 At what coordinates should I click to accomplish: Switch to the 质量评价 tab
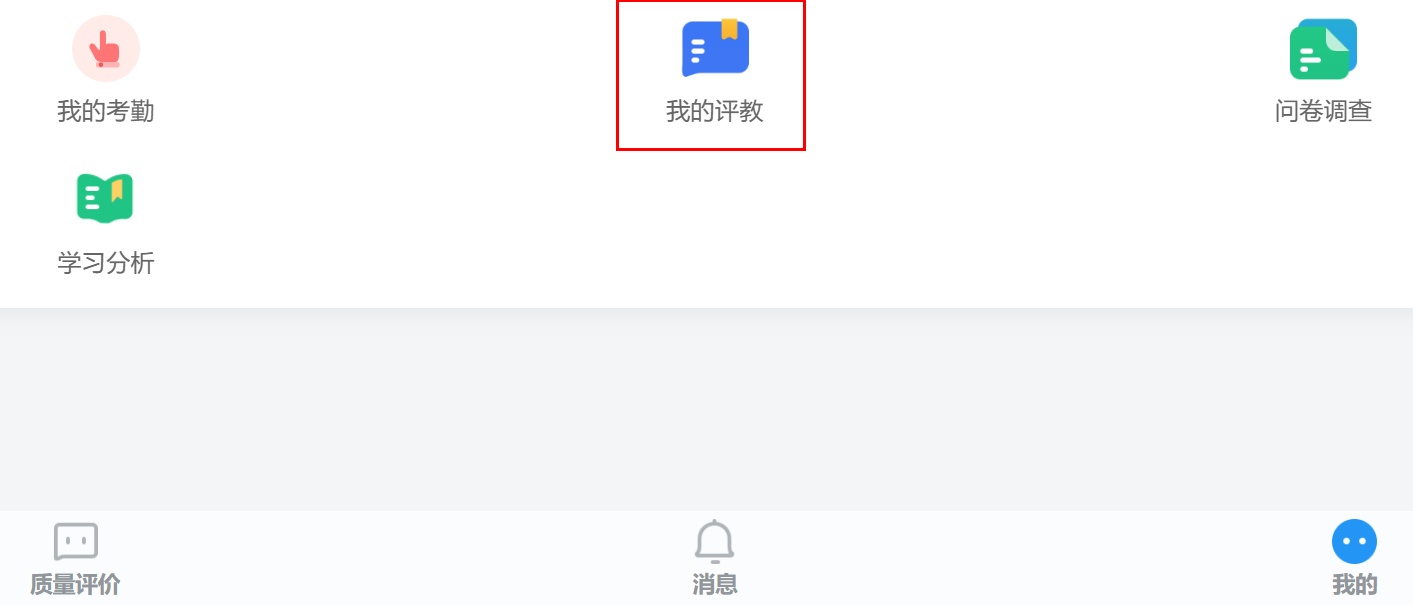click(x=75, y=558)
